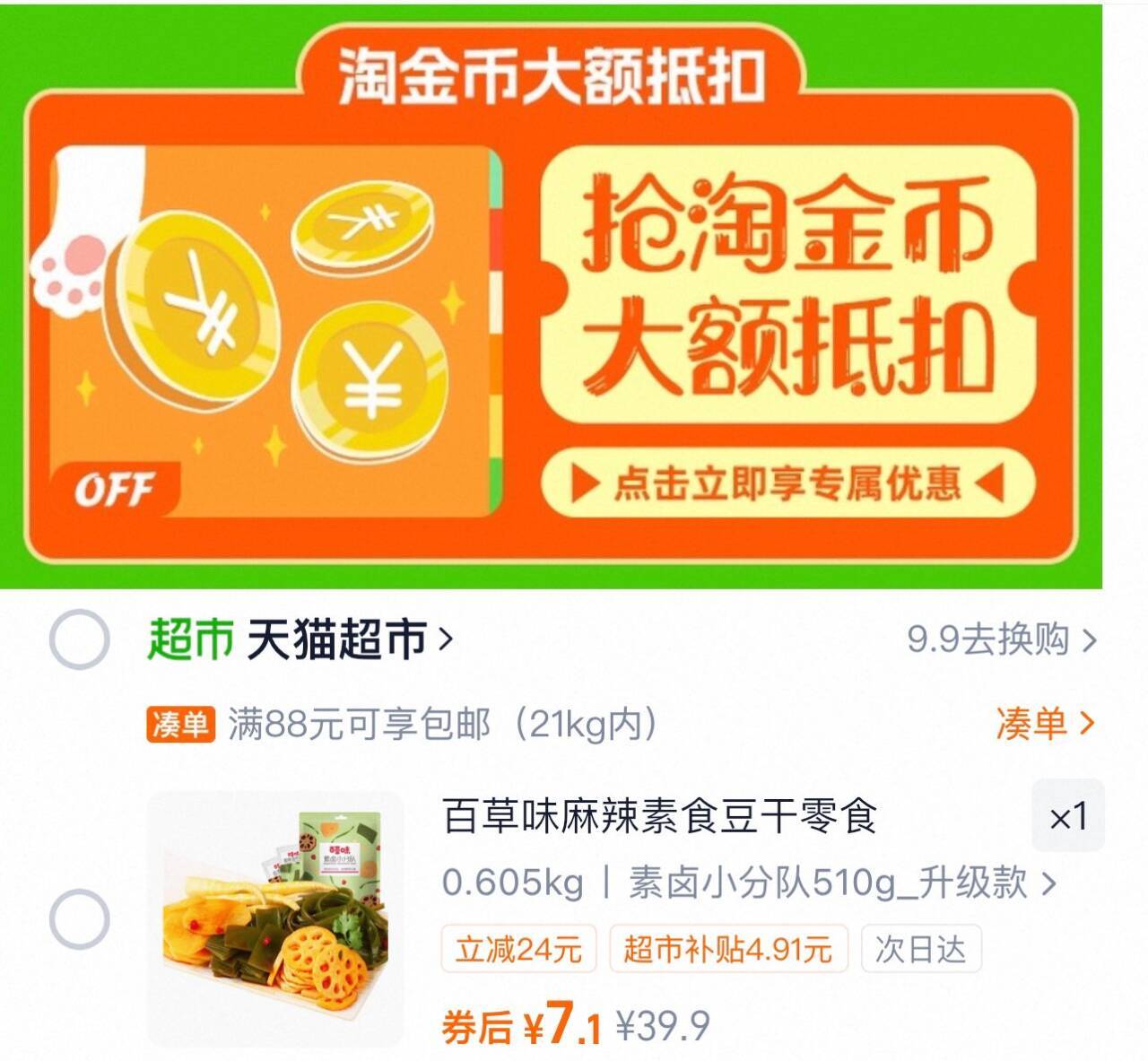The image size is (1148, 1061).
Task: View the 立减24元 discount tag
Action: point(518,949)
